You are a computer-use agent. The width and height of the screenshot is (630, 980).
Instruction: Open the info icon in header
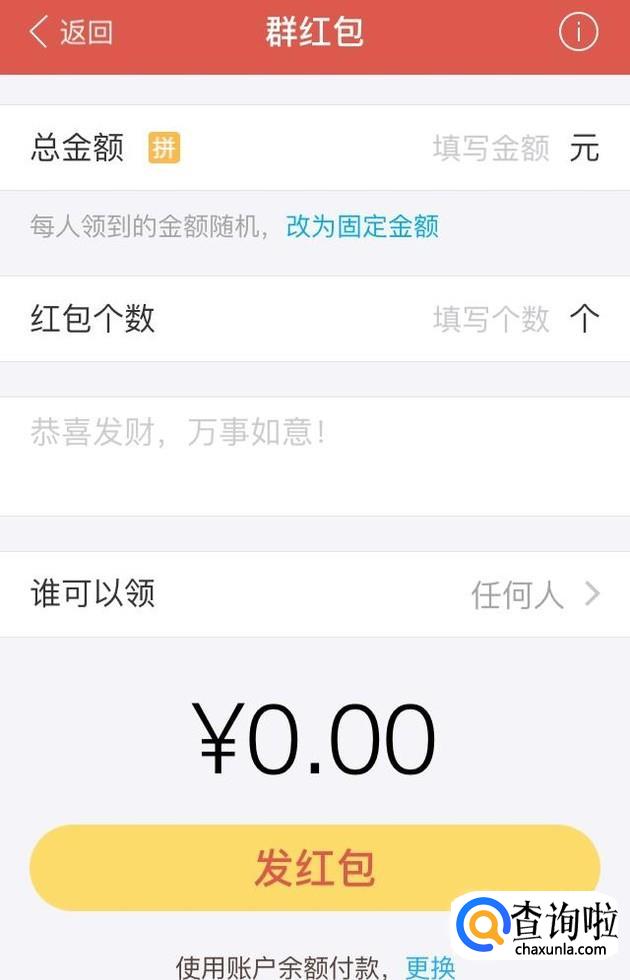(x=578, y=32)
